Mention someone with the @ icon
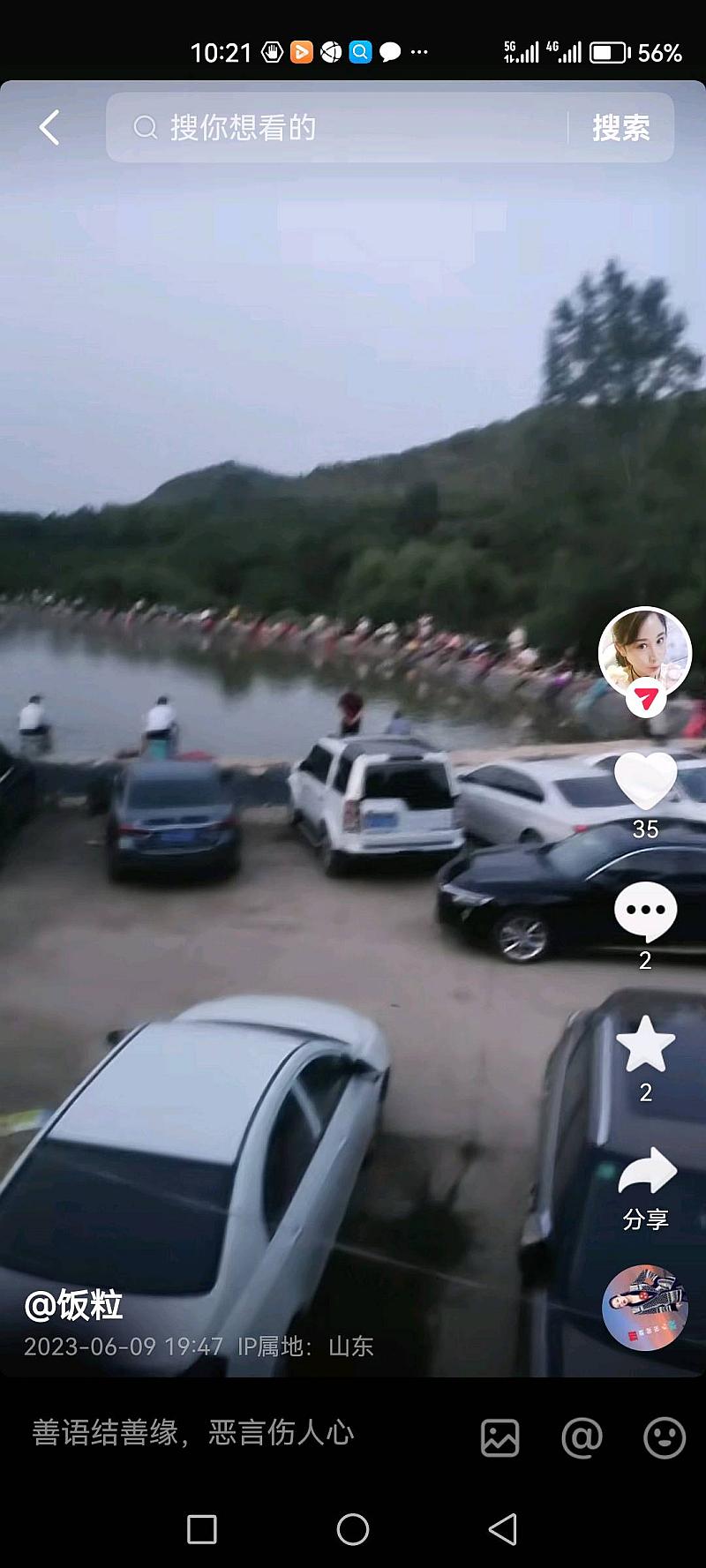This screenshot has height=1568, width=706. point(582,1437)
